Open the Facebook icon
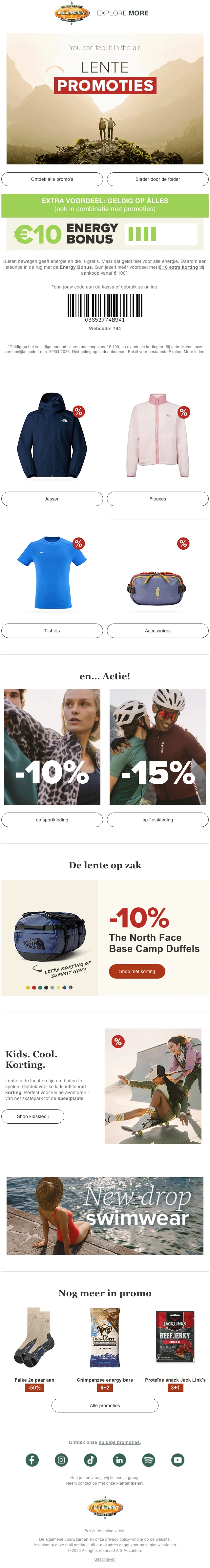 click(x=32, y=1460)
